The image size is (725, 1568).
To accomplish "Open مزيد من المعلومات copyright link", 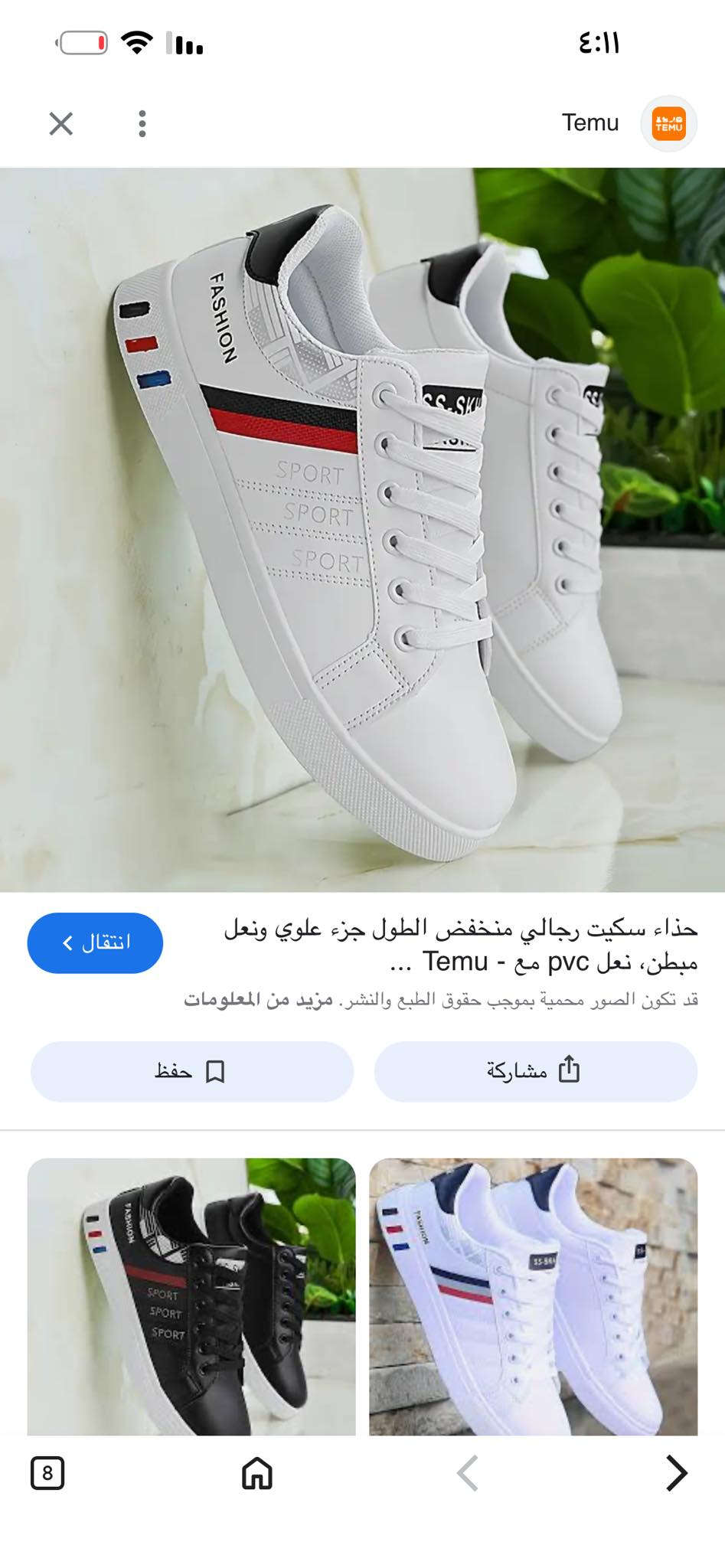I will click(258, 1000).
